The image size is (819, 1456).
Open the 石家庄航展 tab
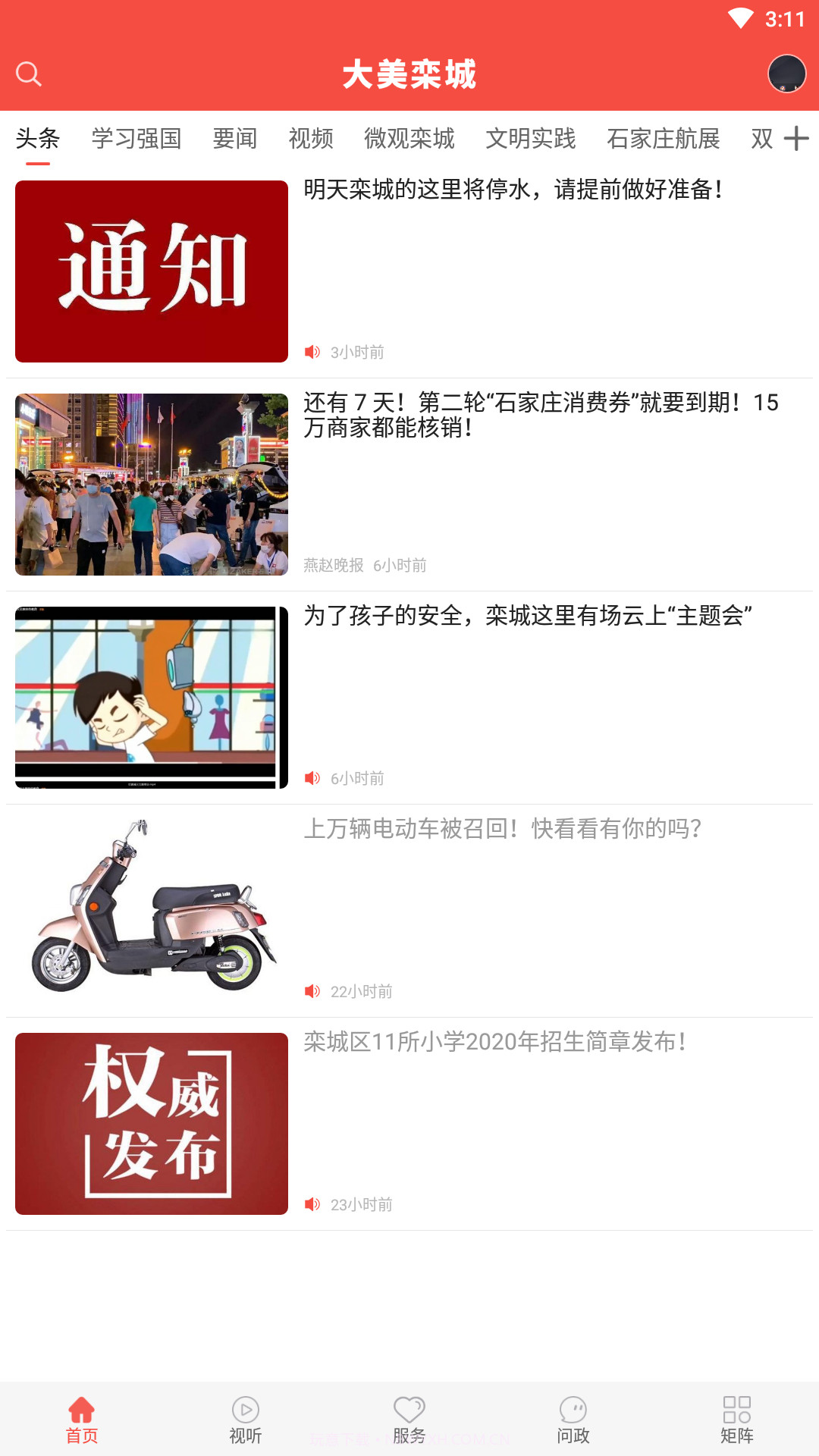[663, 139]
